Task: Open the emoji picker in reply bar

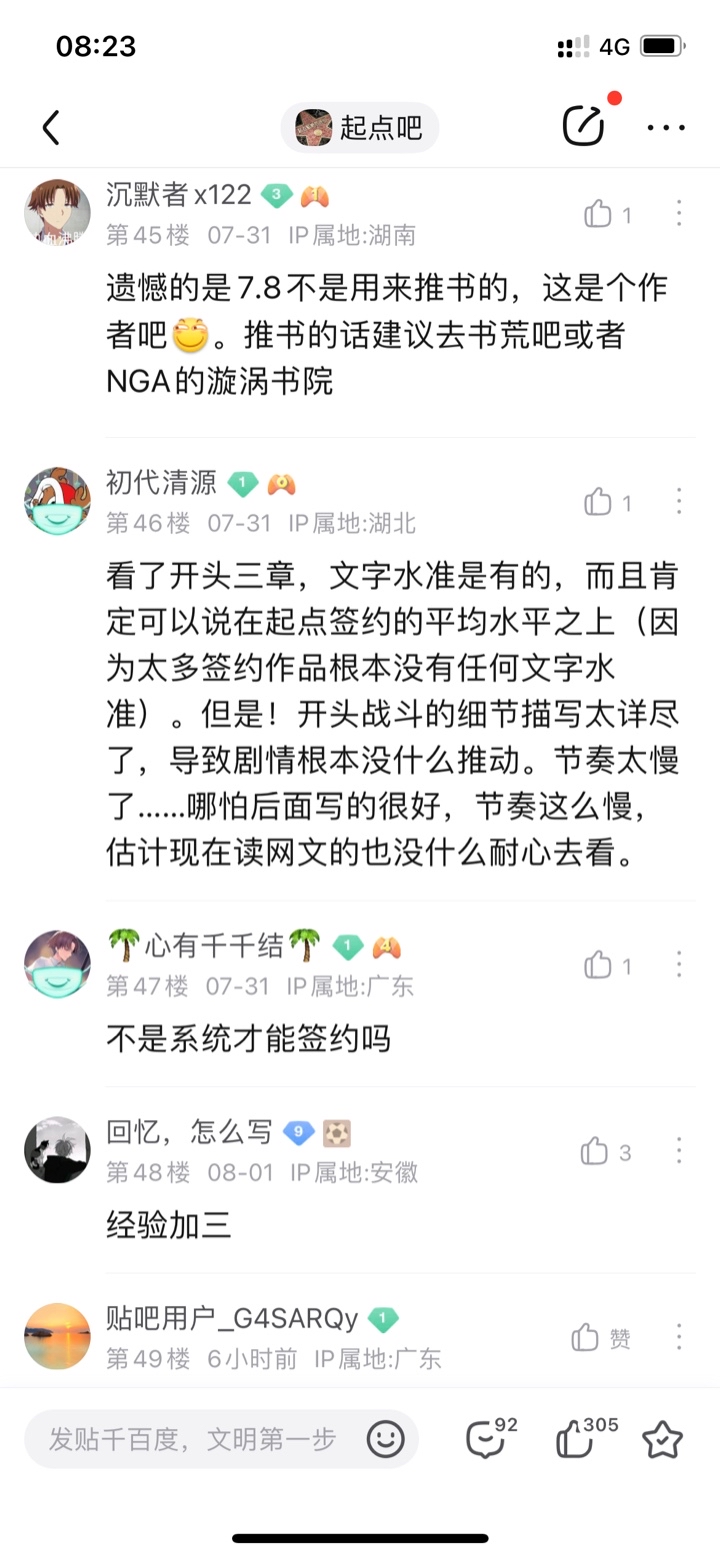Action: click(385, 1439)
